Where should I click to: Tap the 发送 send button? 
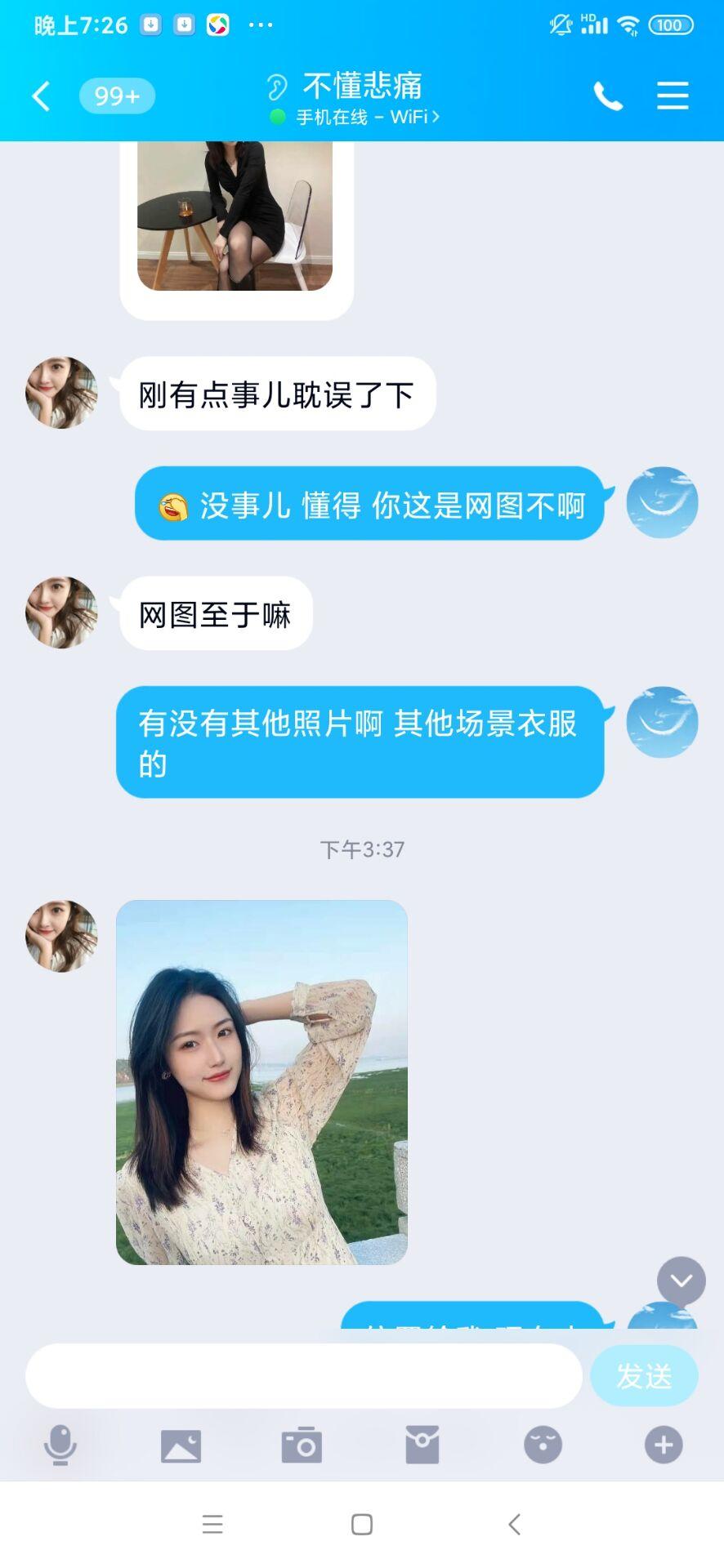(x=644, y=1376)
